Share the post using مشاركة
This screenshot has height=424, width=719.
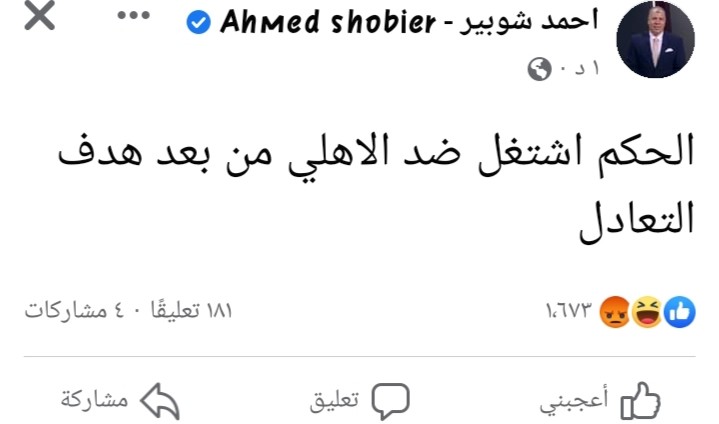[x=121, y=401]
